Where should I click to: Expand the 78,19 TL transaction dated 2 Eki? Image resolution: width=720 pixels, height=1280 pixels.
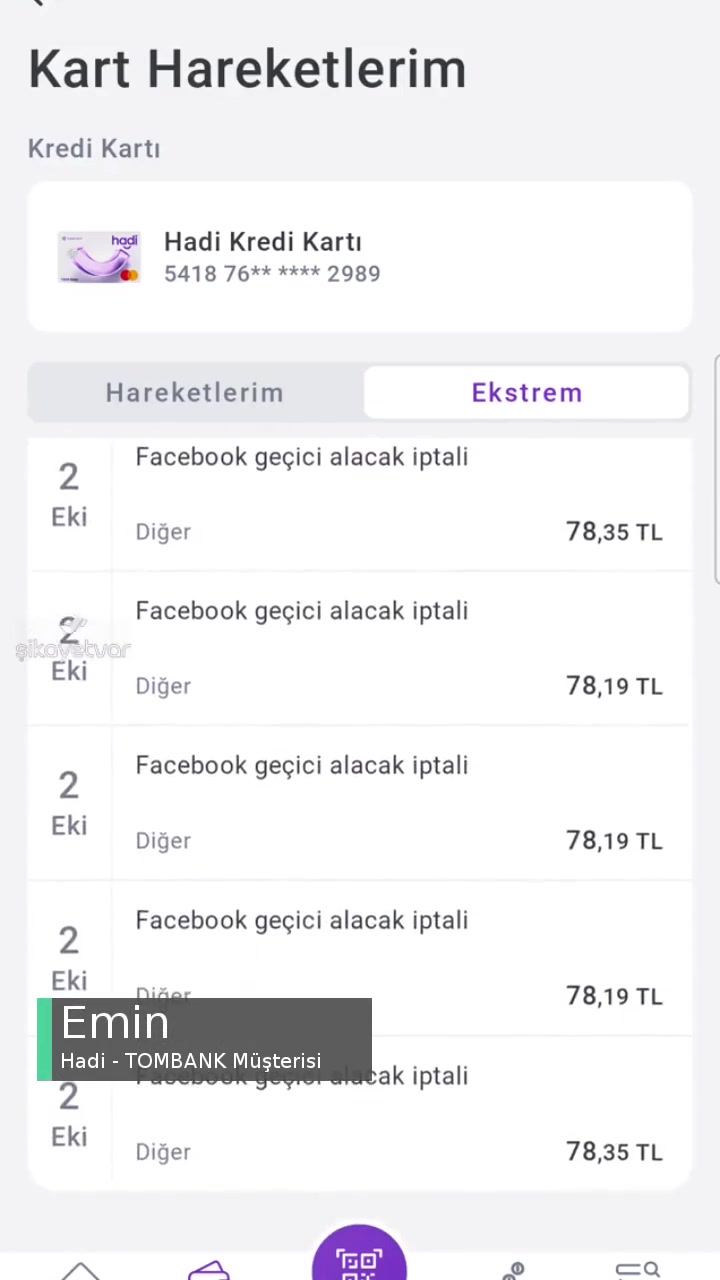pyautogui.click(x=360, y=650)
